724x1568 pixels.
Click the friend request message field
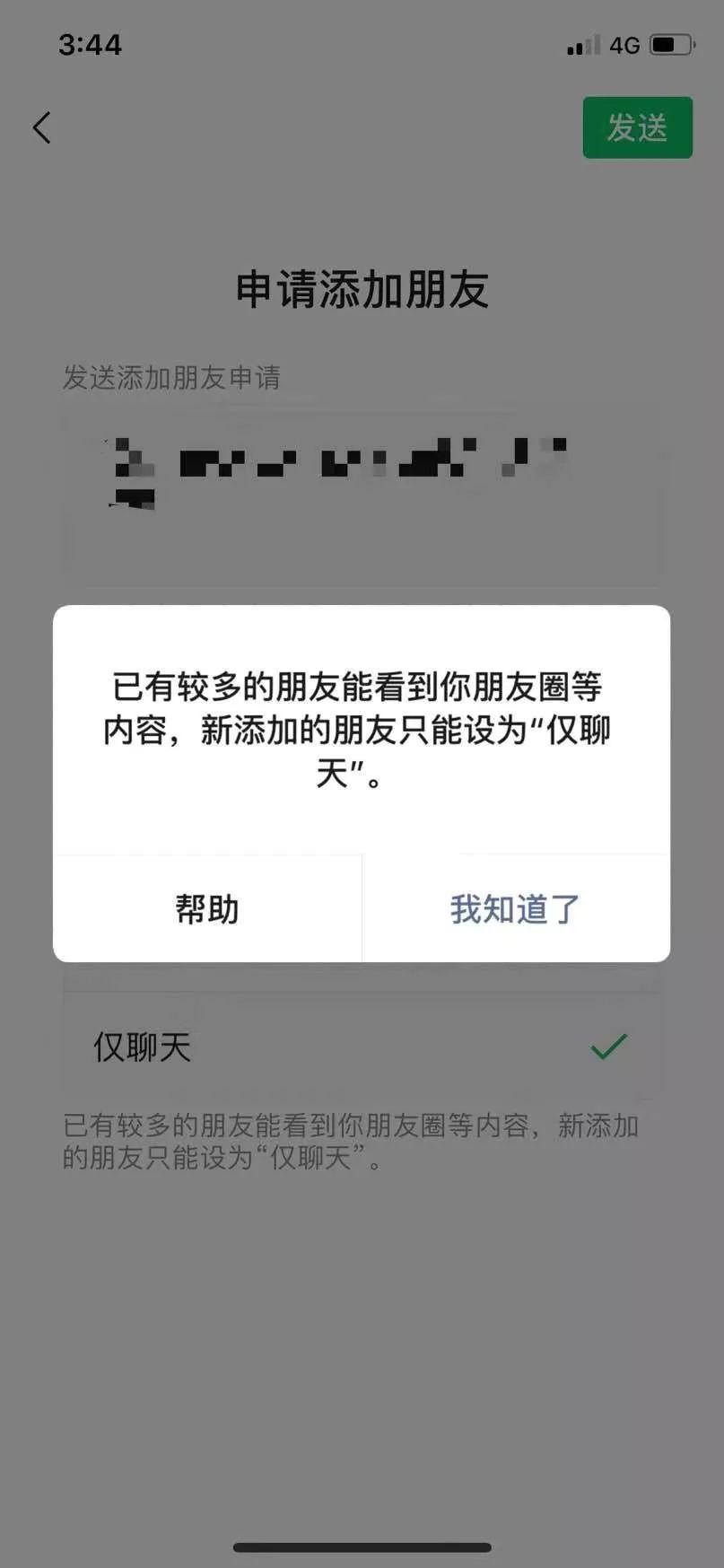click(x=362, y=494)
